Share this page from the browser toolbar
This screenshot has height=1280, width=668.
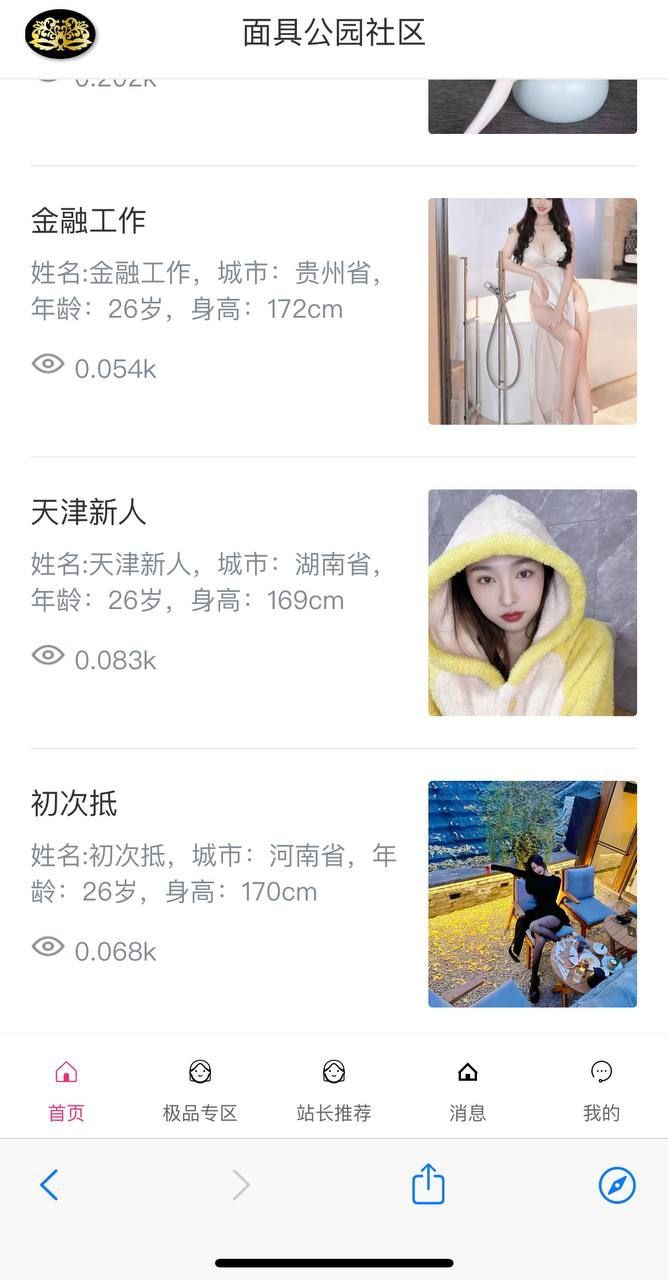[x=428, y=1184]
